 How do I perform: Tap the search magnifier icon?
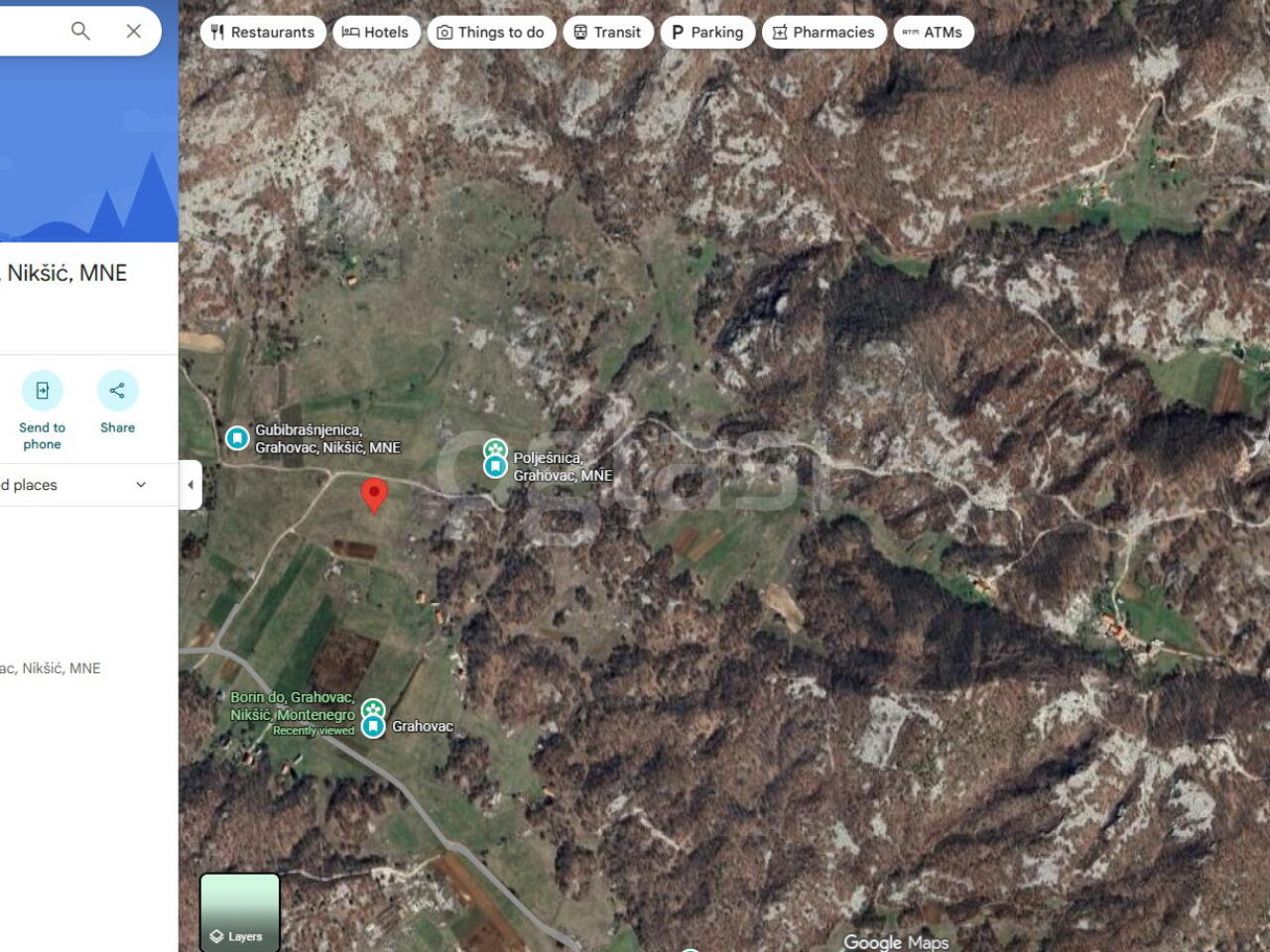[x=80, y=32]
